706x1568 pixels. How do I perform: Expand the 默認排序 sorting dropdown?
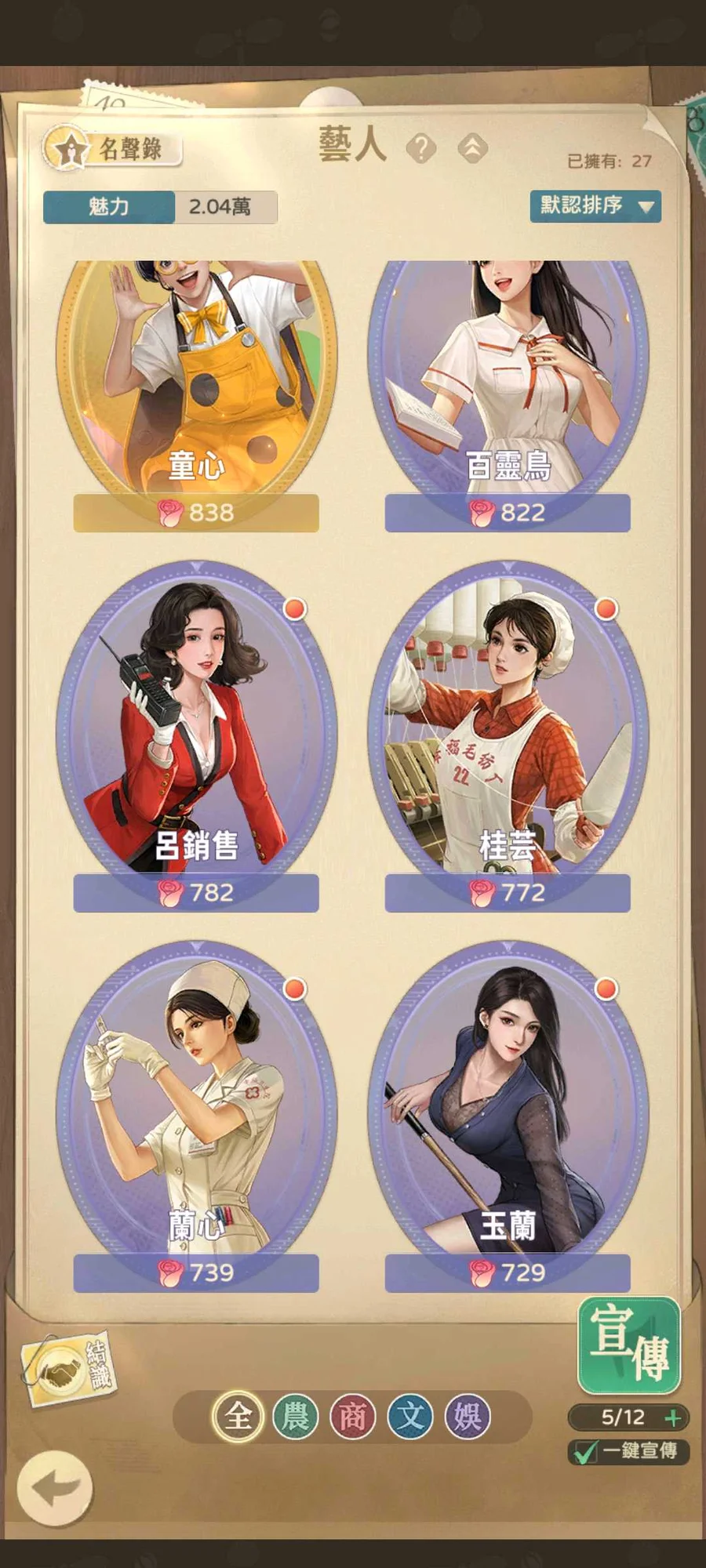click(595, 206)
